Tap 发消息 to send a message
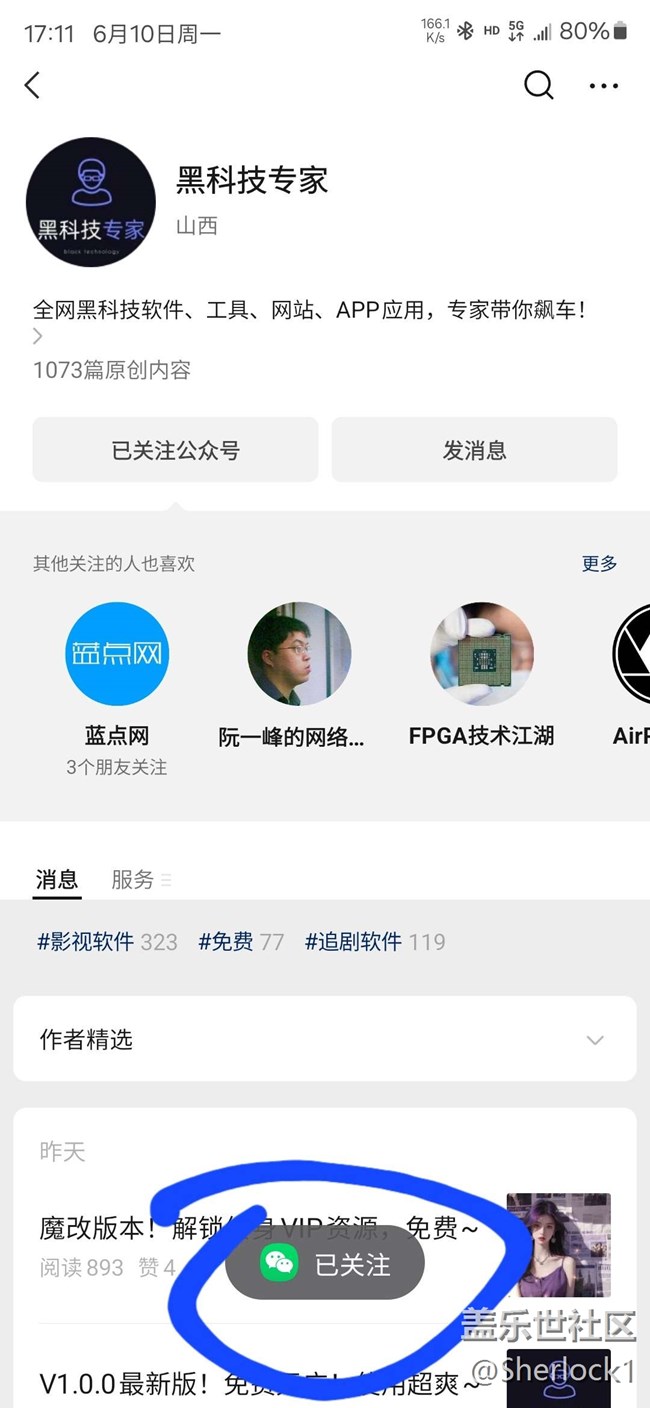Screen dimensions: 650x1408 tap(474, 450)
